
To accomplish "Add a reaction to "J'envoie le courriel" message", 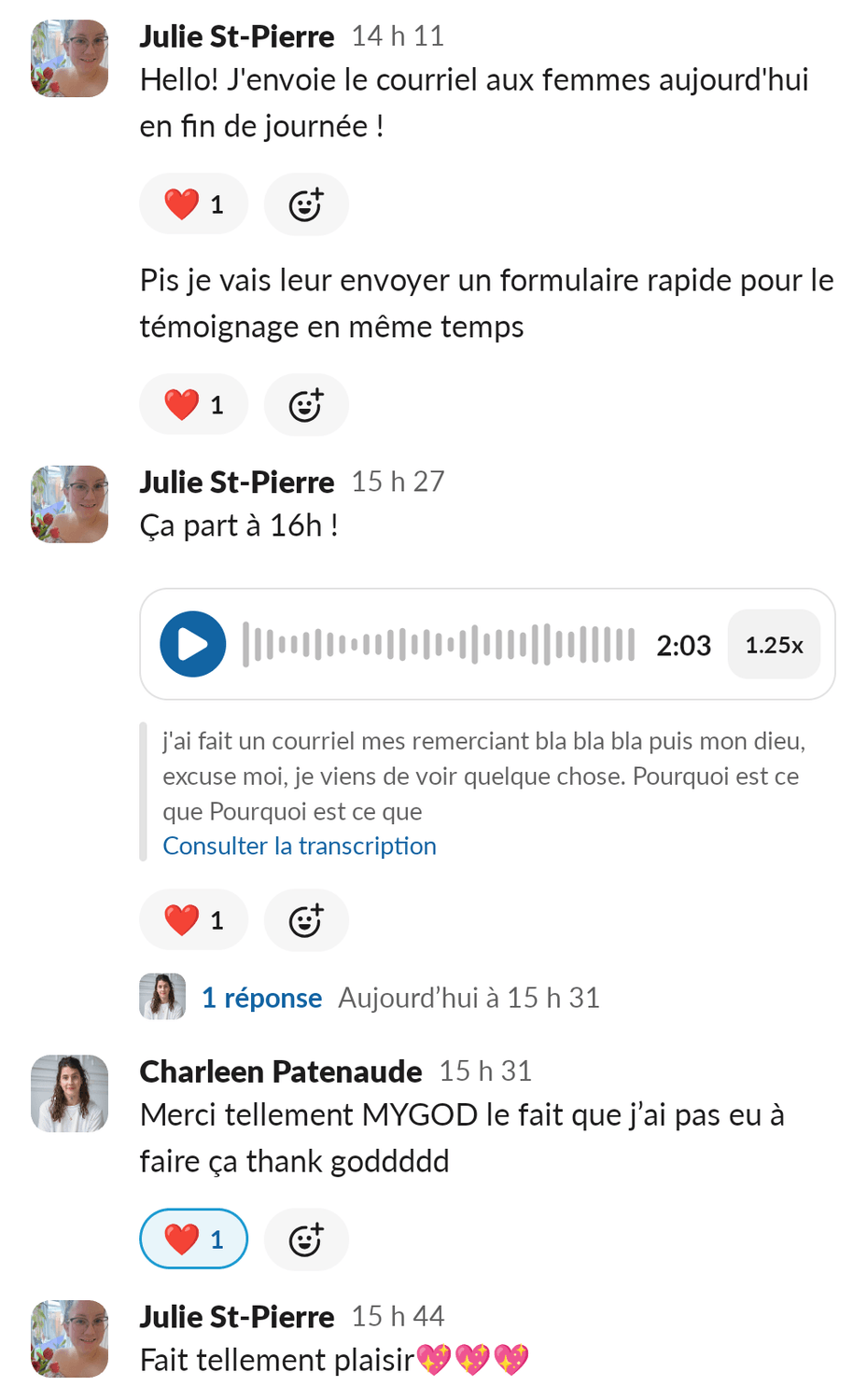I will 306,204.
